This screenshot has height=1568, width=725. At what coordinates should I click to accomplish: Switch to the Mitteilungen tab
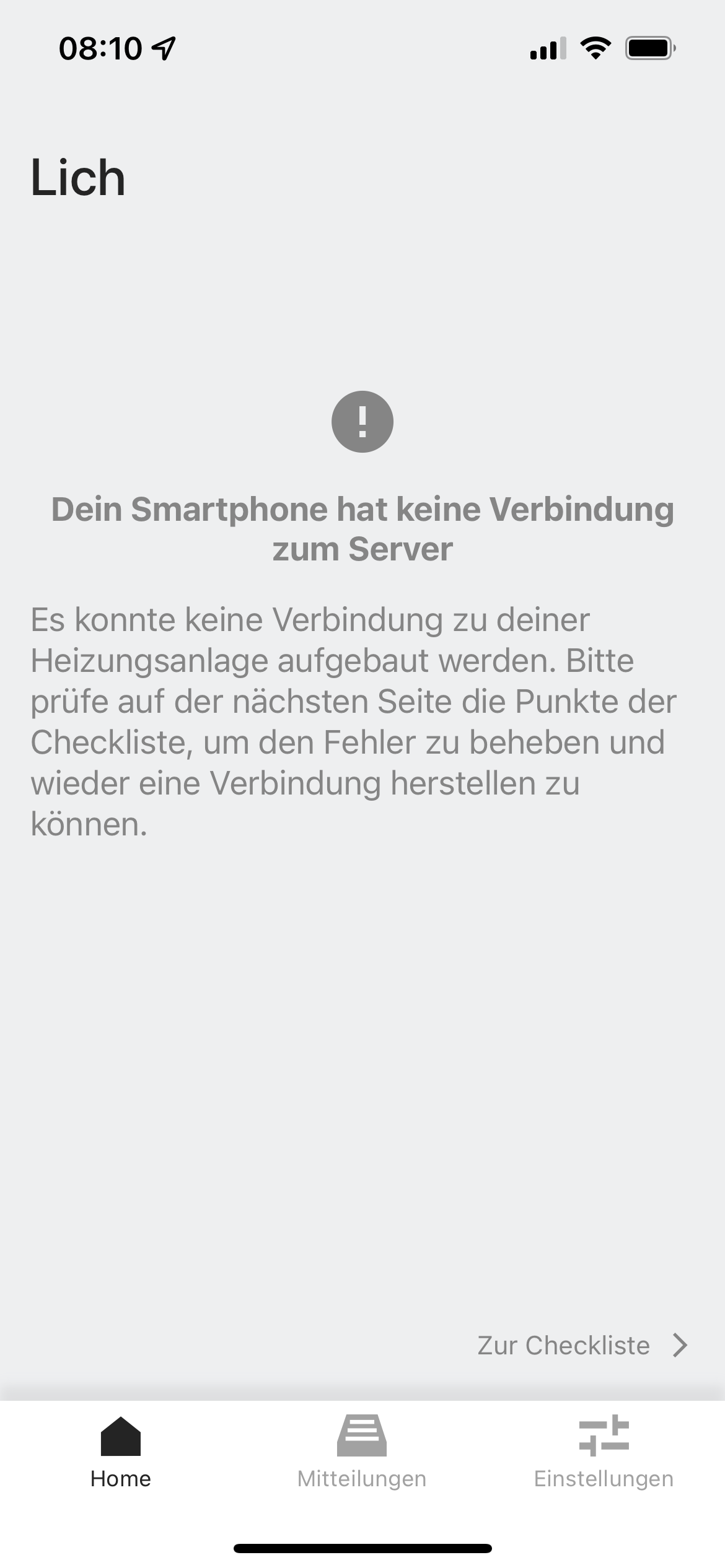click(362, 1453)
